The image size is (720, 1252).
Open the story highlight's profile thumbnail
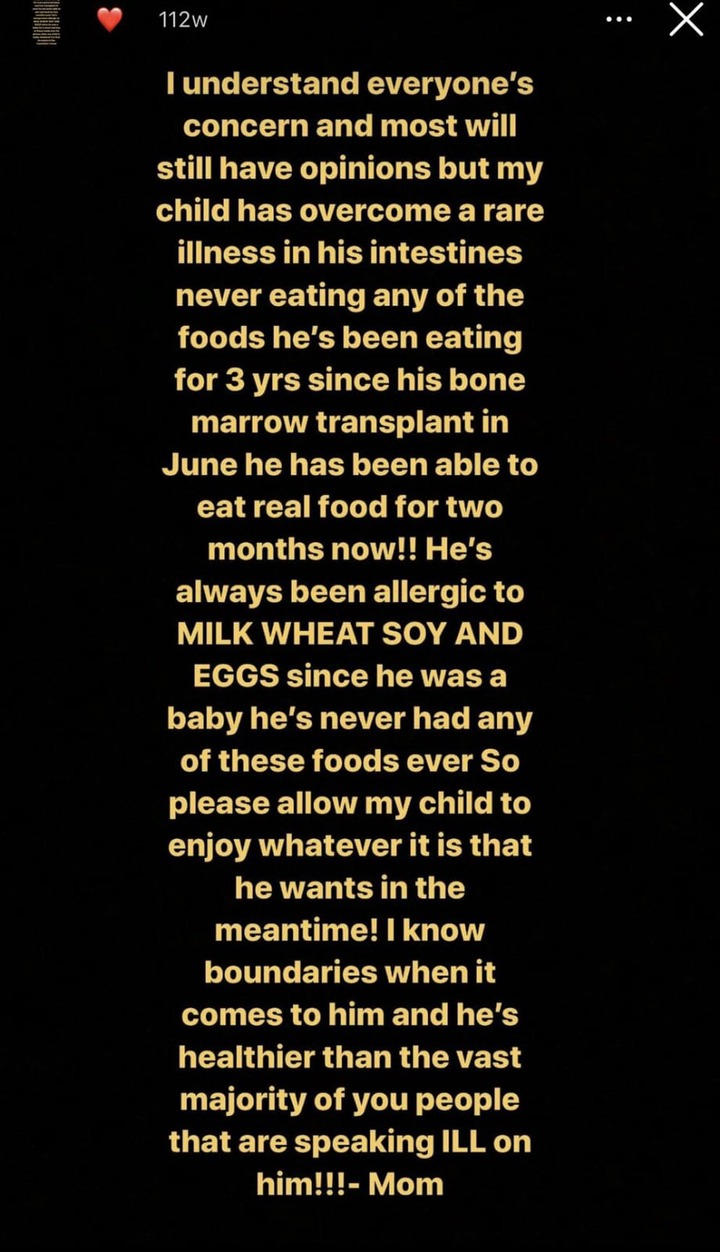(46, 22)
